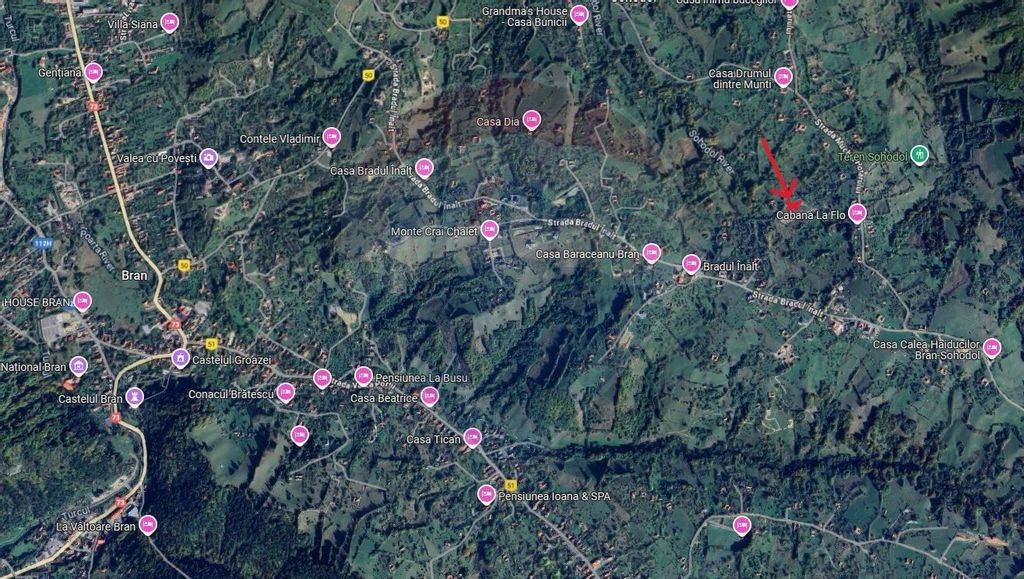Open the Cabana La Flo map pin

pyautogui.click(x=857, y=213)
